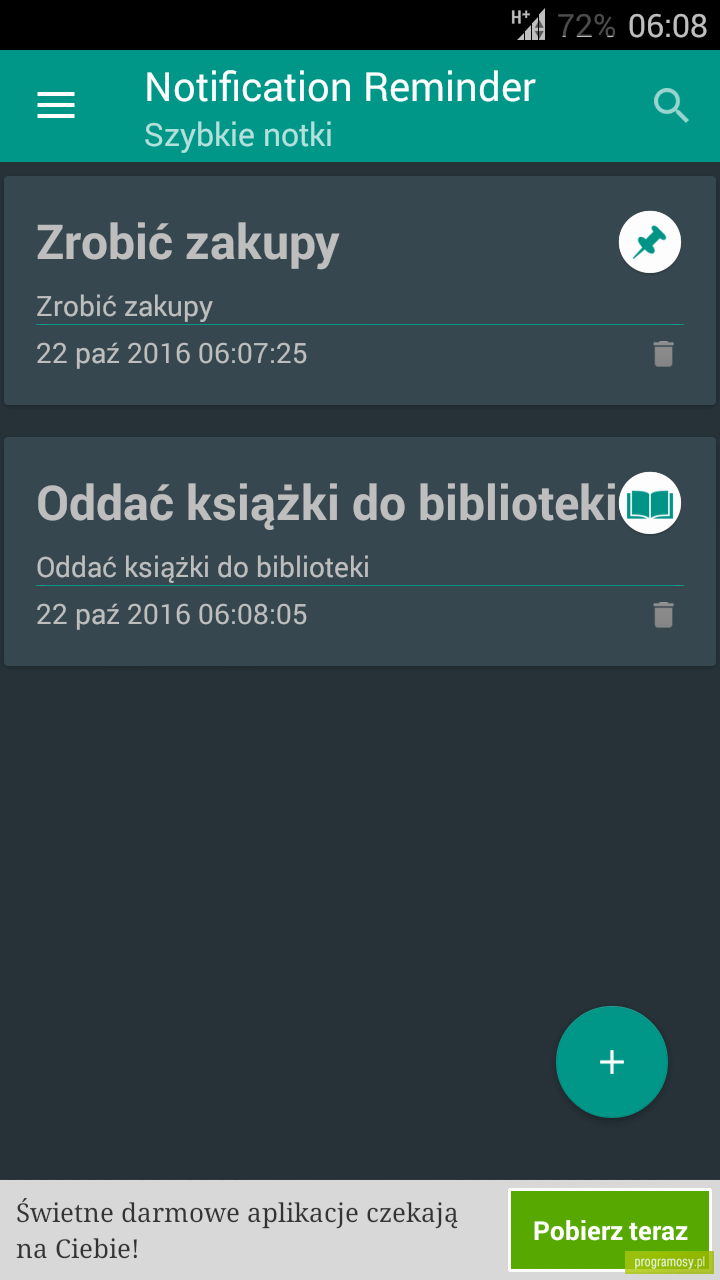Open the hamburger drawer menu
Screen dimensions: 720x1280
pos(56,105)
